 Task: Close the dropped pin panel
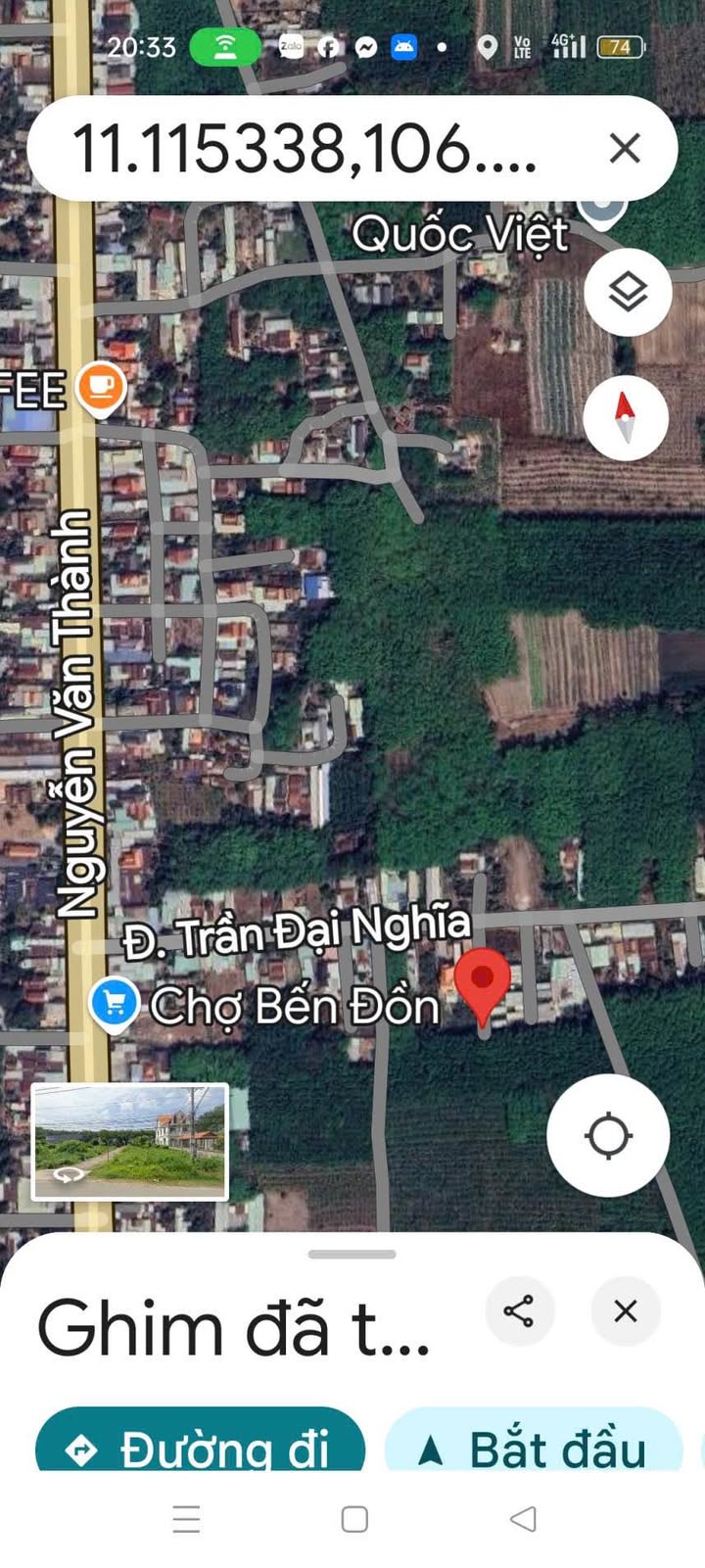(x=625, y=1310)
